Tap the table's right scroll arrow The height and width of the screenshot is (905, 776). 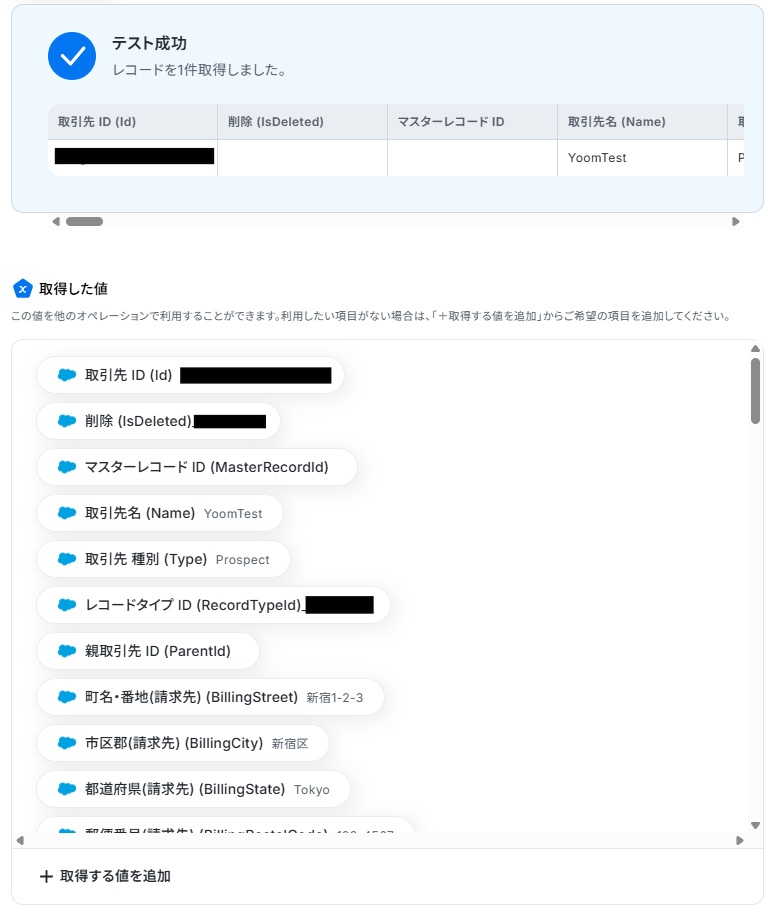point(736,222)
